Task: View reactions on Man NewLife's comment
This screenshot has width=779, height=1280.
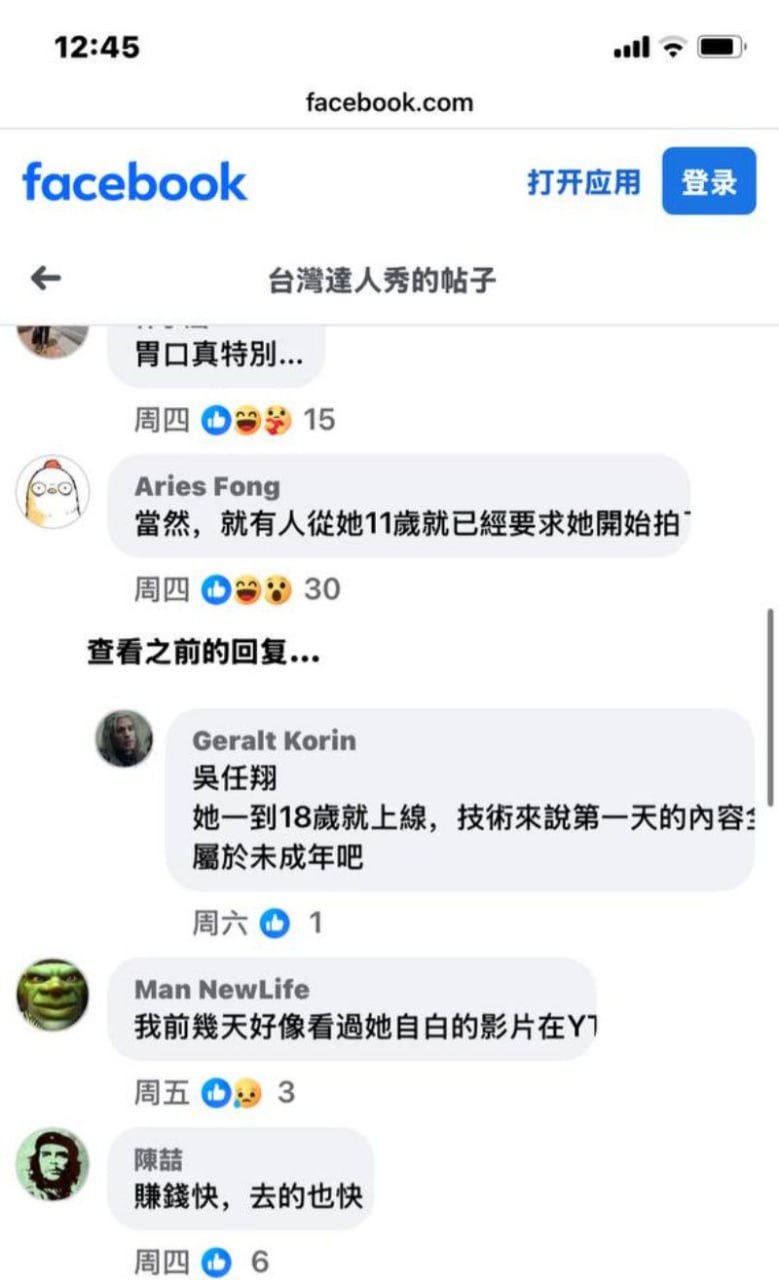Action: pos(250,1093)
